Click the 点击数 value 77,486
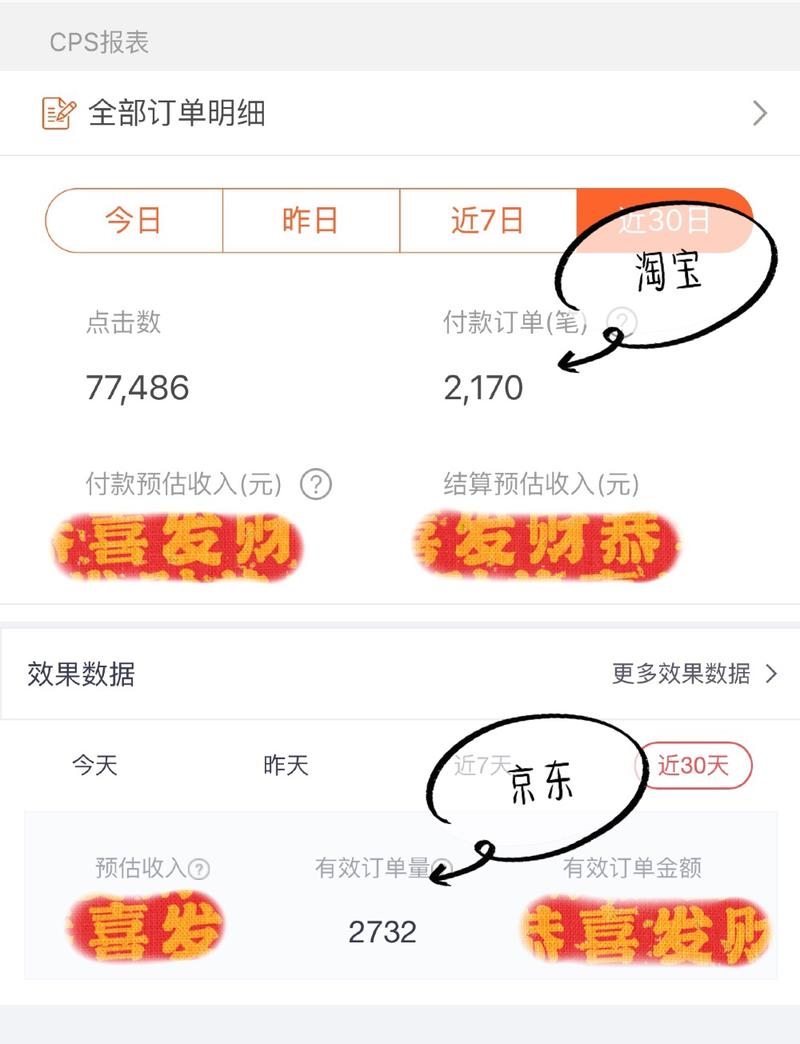800x1044 pixels. [x=138, y=385]
